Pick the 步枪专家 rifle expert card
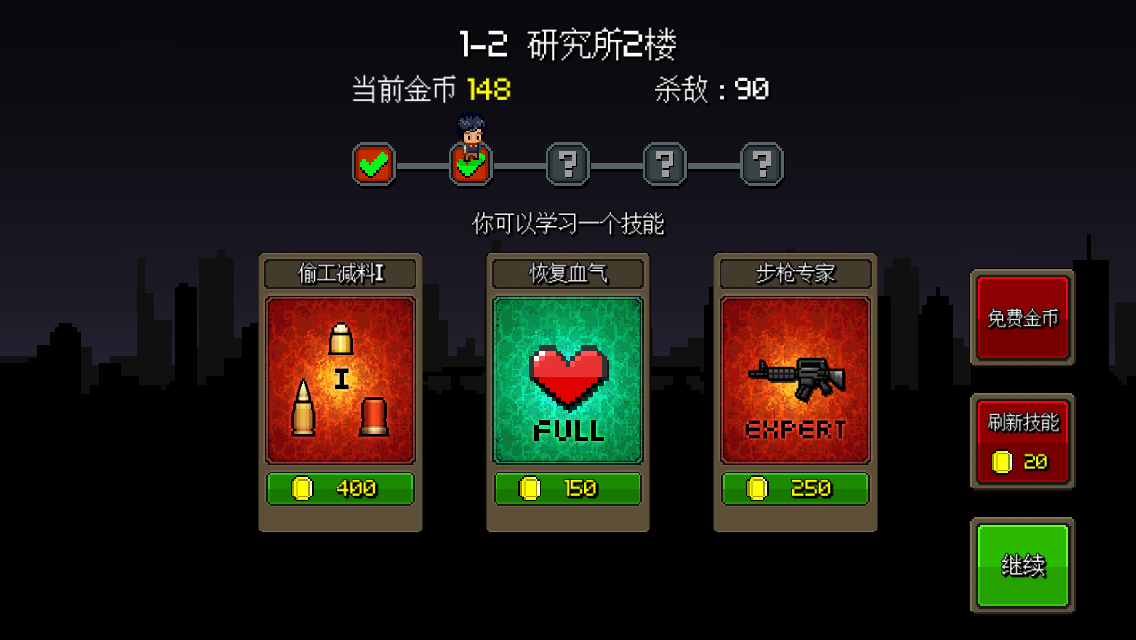 point(795,380)
